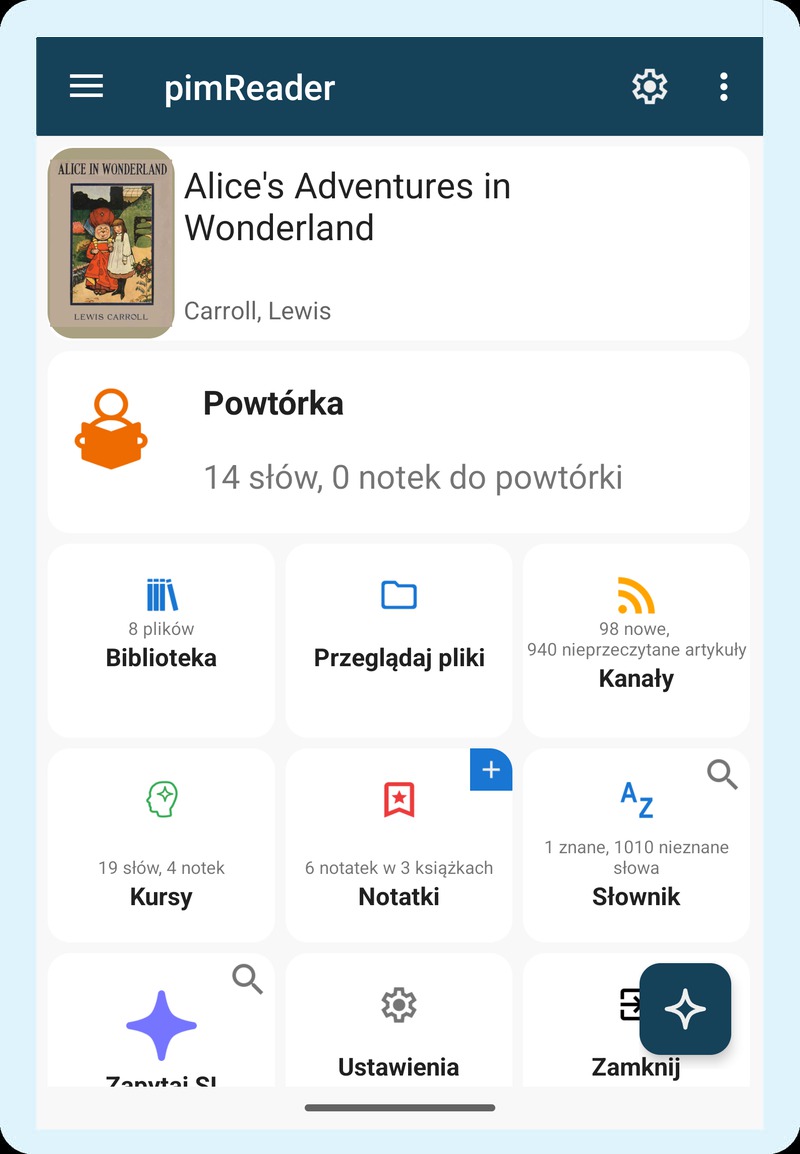Tap the floating AI sparkle button
The image size is (800, 1154).
coord(685,1008)
